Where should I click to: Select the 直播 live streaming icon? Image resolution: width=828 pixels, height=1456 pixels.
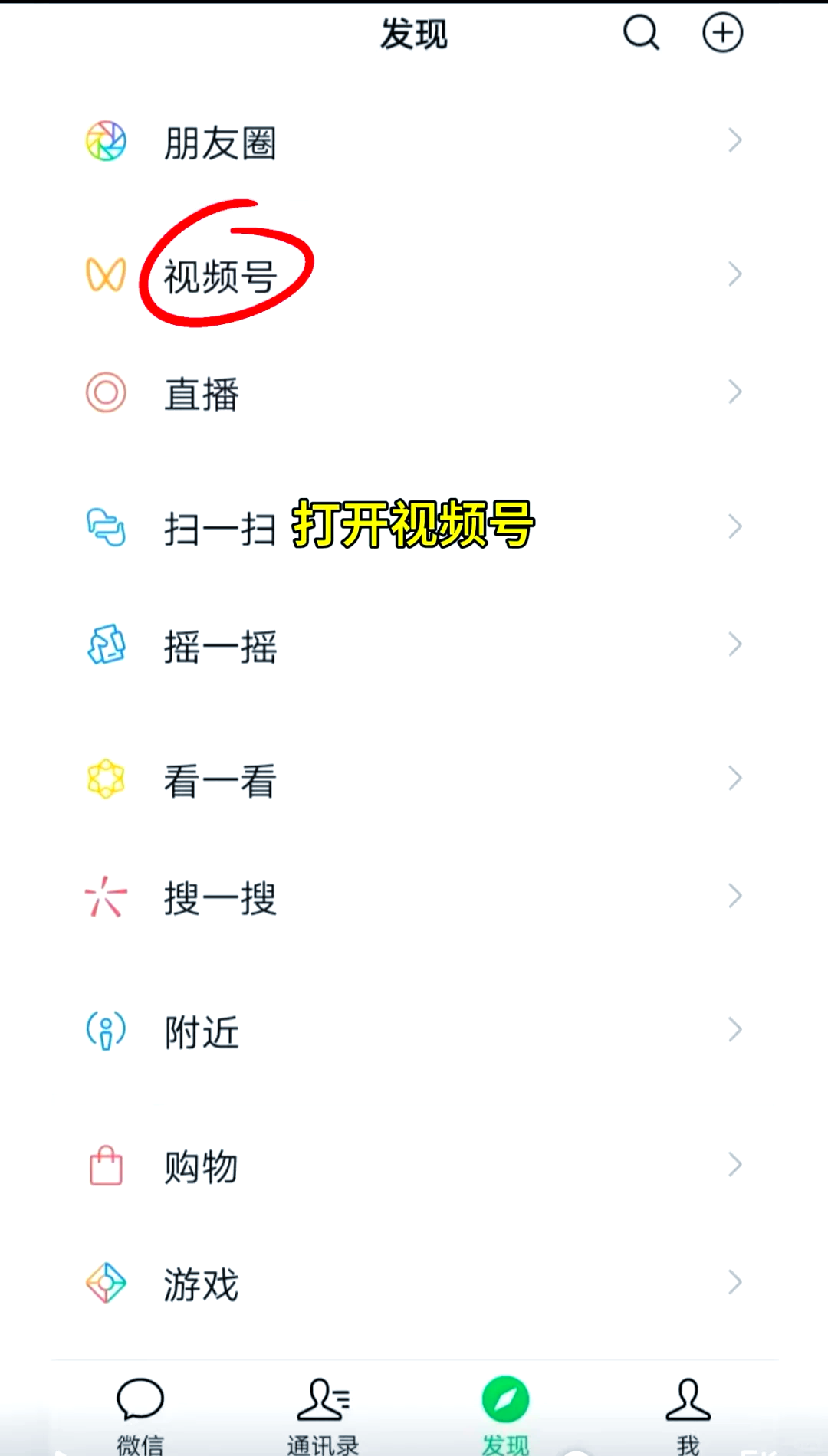point(106,392)
